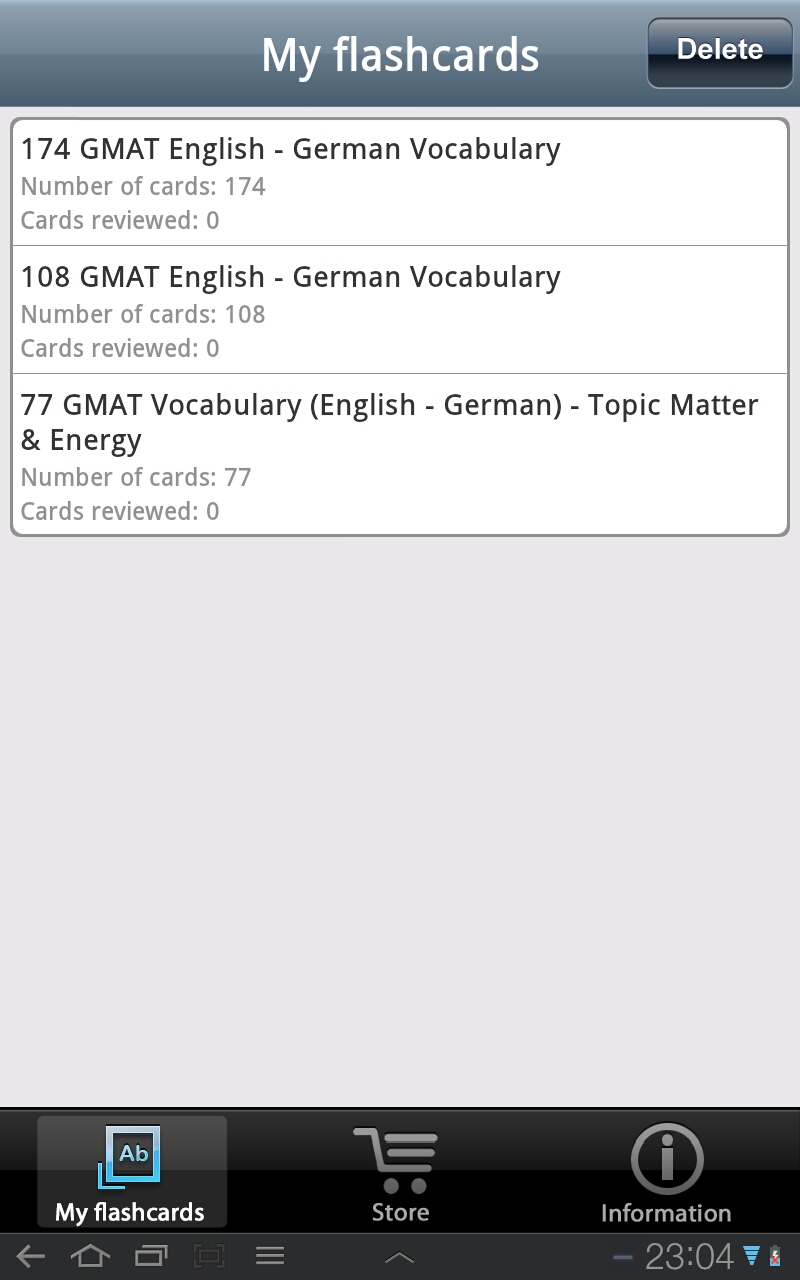Open the 108-card GMAT vocabulary deck
The width and height of the screenshot is (800, 1280).
(x=399, y=310)
